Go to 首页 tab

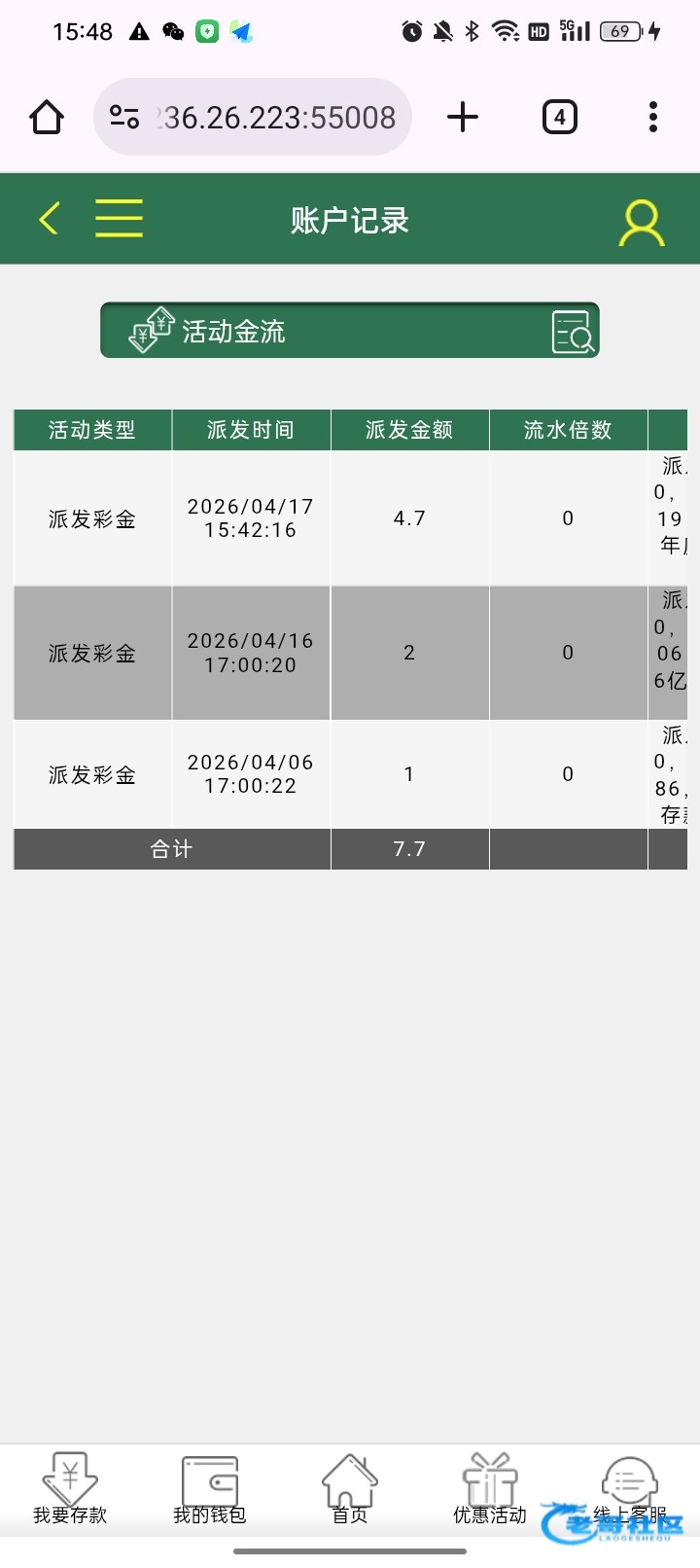[x=350, y=1489]
